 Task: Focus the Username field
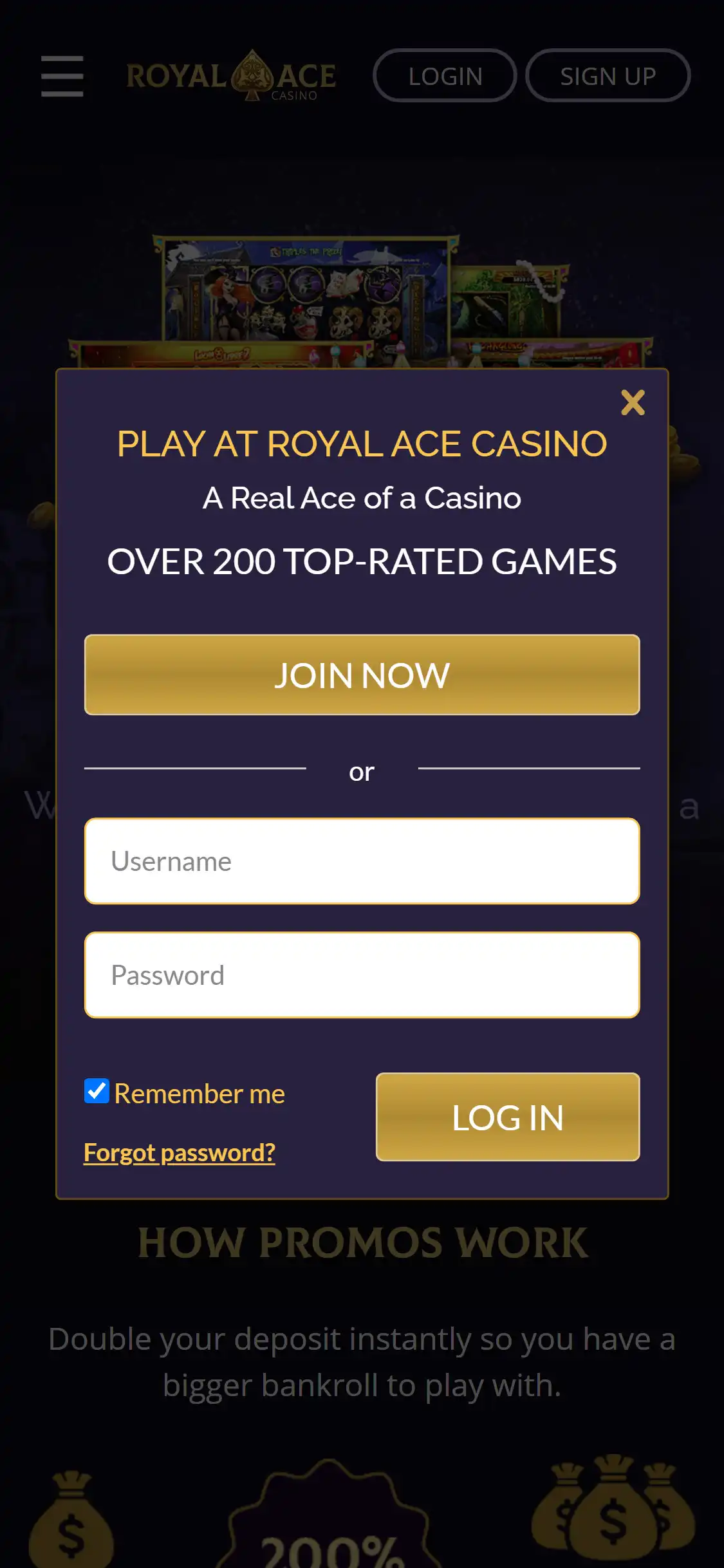coord(362,861)
